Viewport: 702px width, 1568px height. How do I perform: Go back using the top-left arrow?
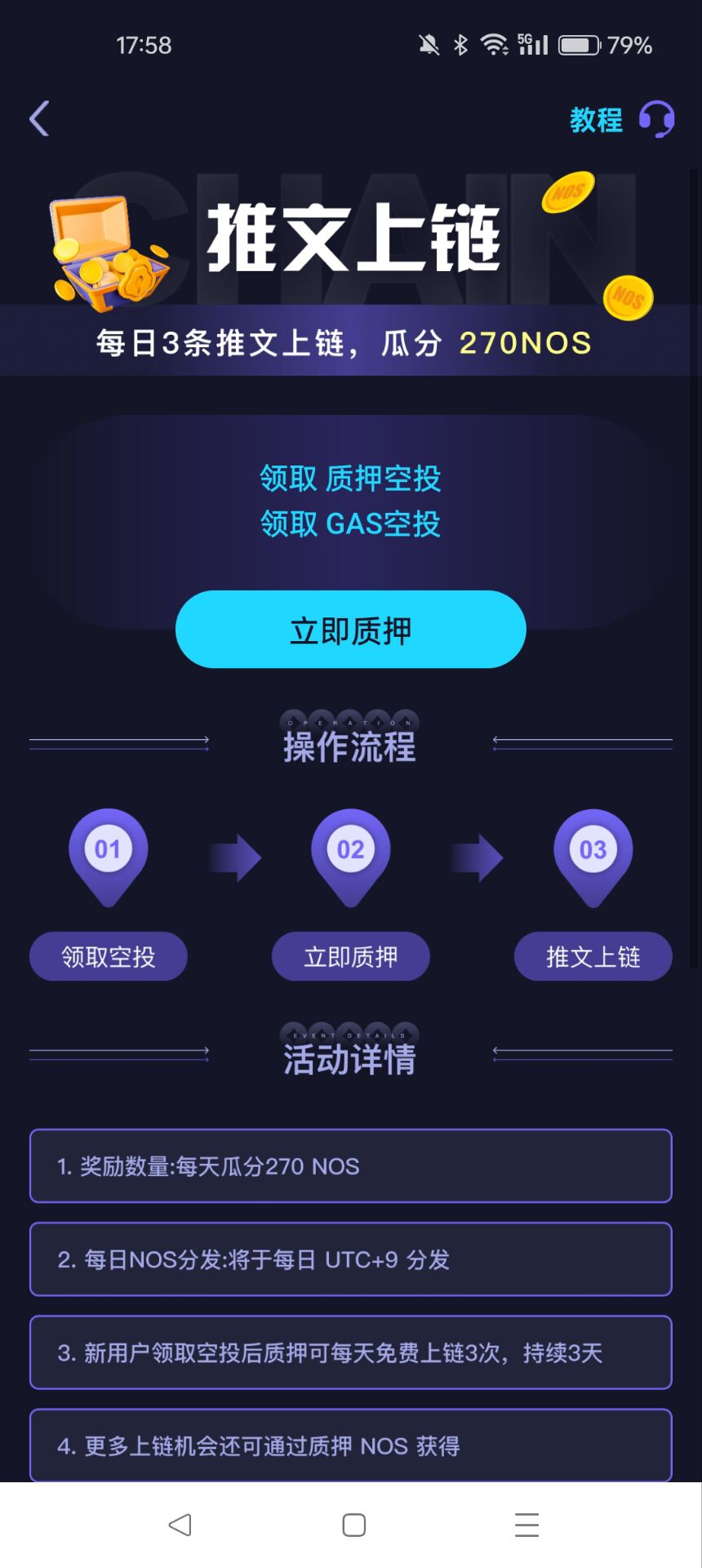pyautogui.click(x=39, y=119)
